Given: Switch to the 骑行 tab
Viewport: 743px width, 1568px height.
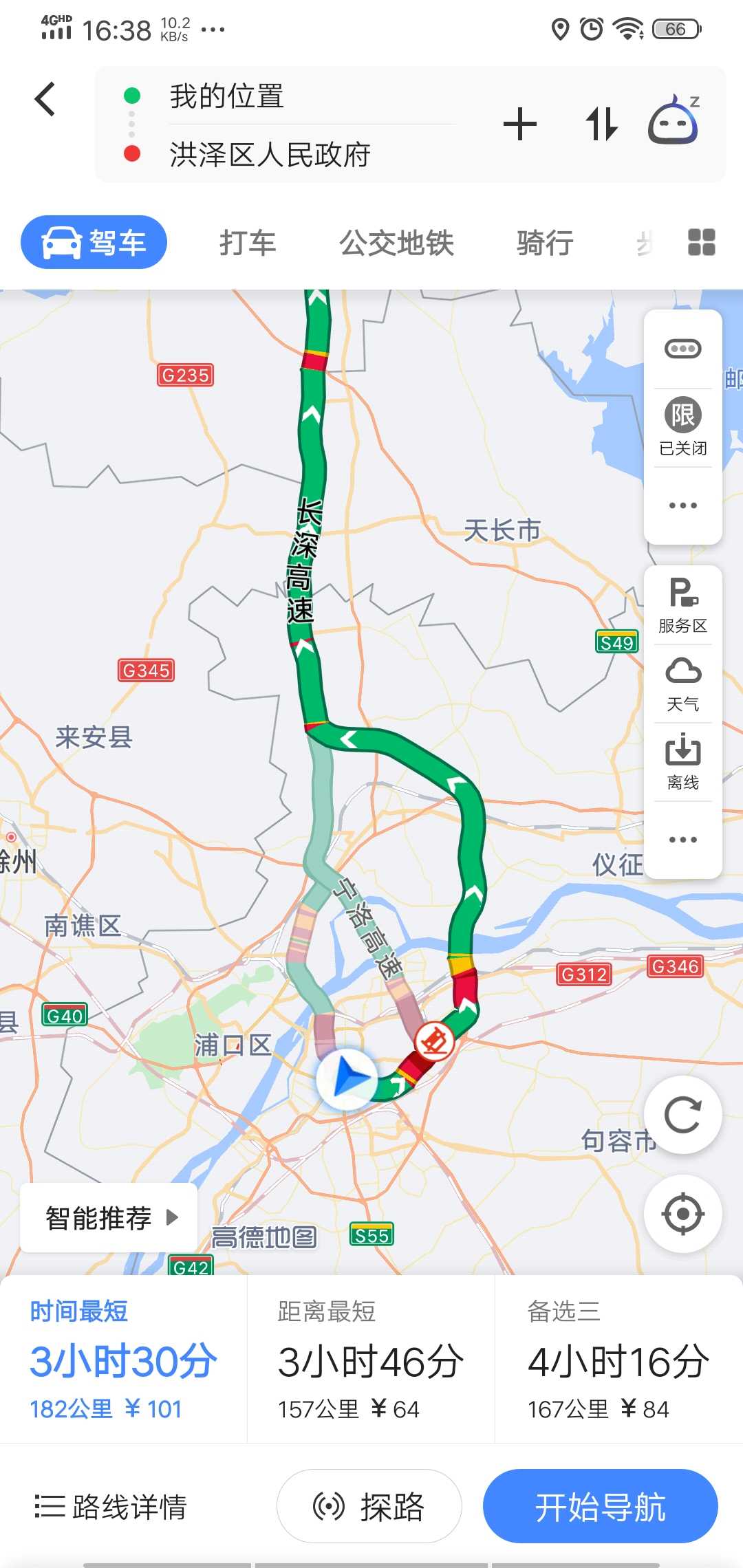Looking at the screenshot, I should (x=546, y=243).
